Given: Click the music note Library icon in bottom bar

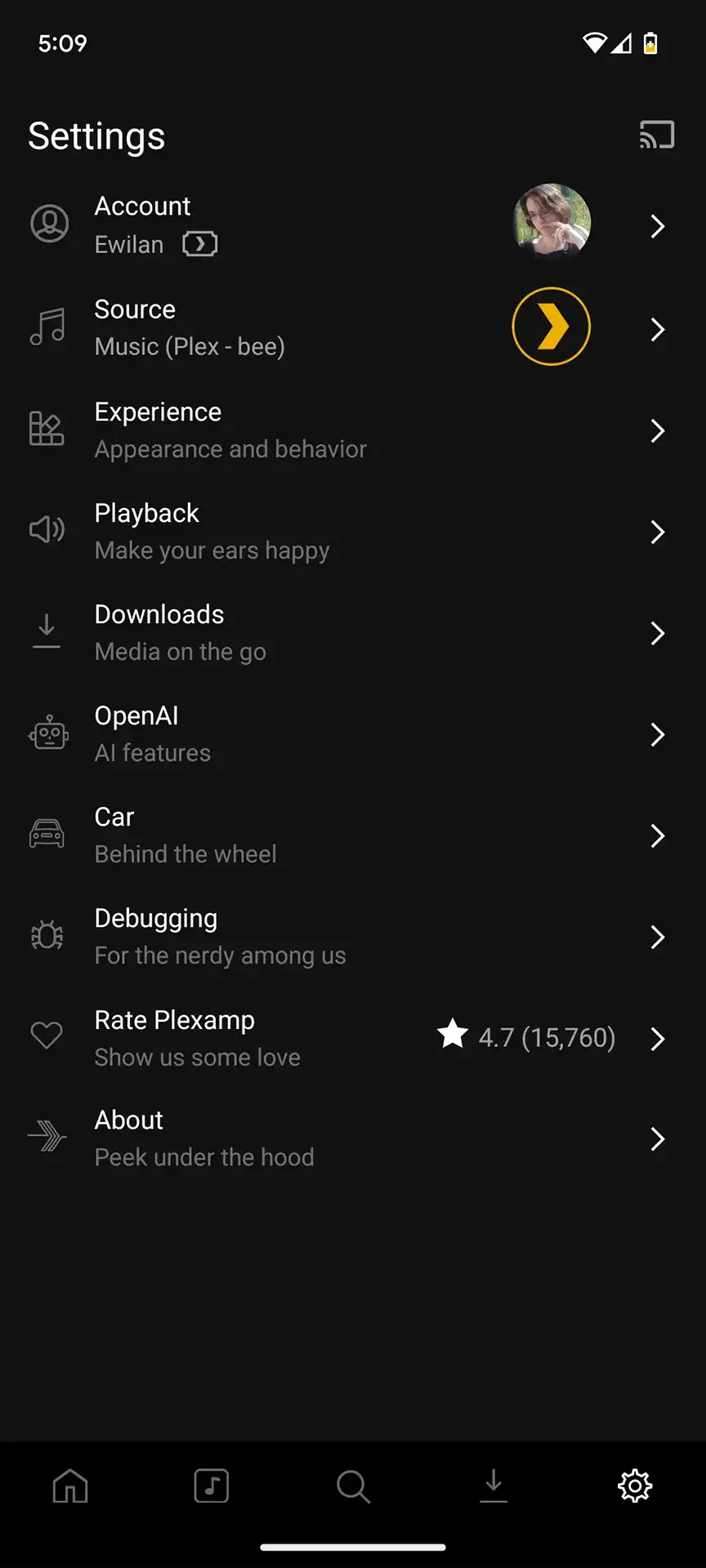Looking at the screenshot, I should [211, 1486].
